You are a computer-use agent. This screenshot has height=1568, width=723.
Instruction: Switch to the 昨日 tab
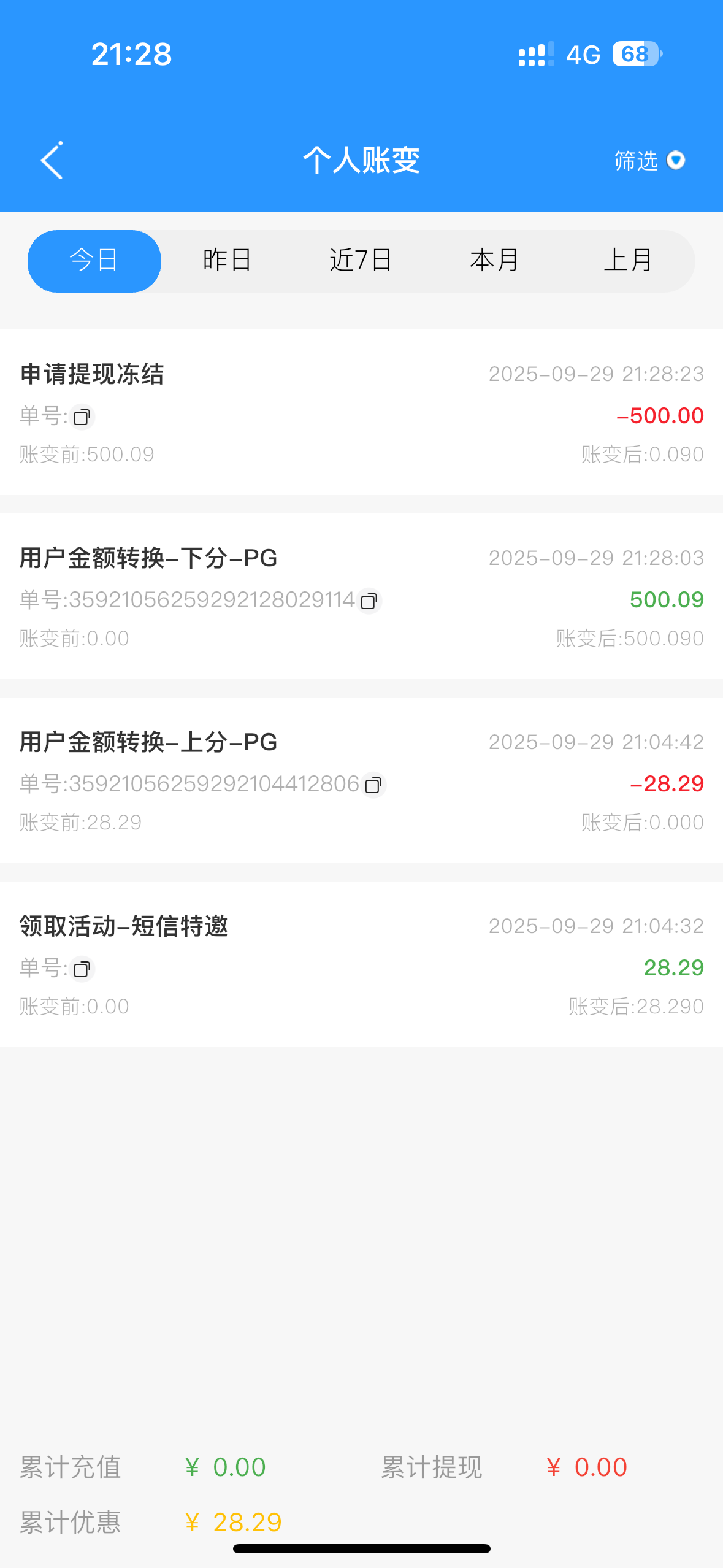coord(228,261)
